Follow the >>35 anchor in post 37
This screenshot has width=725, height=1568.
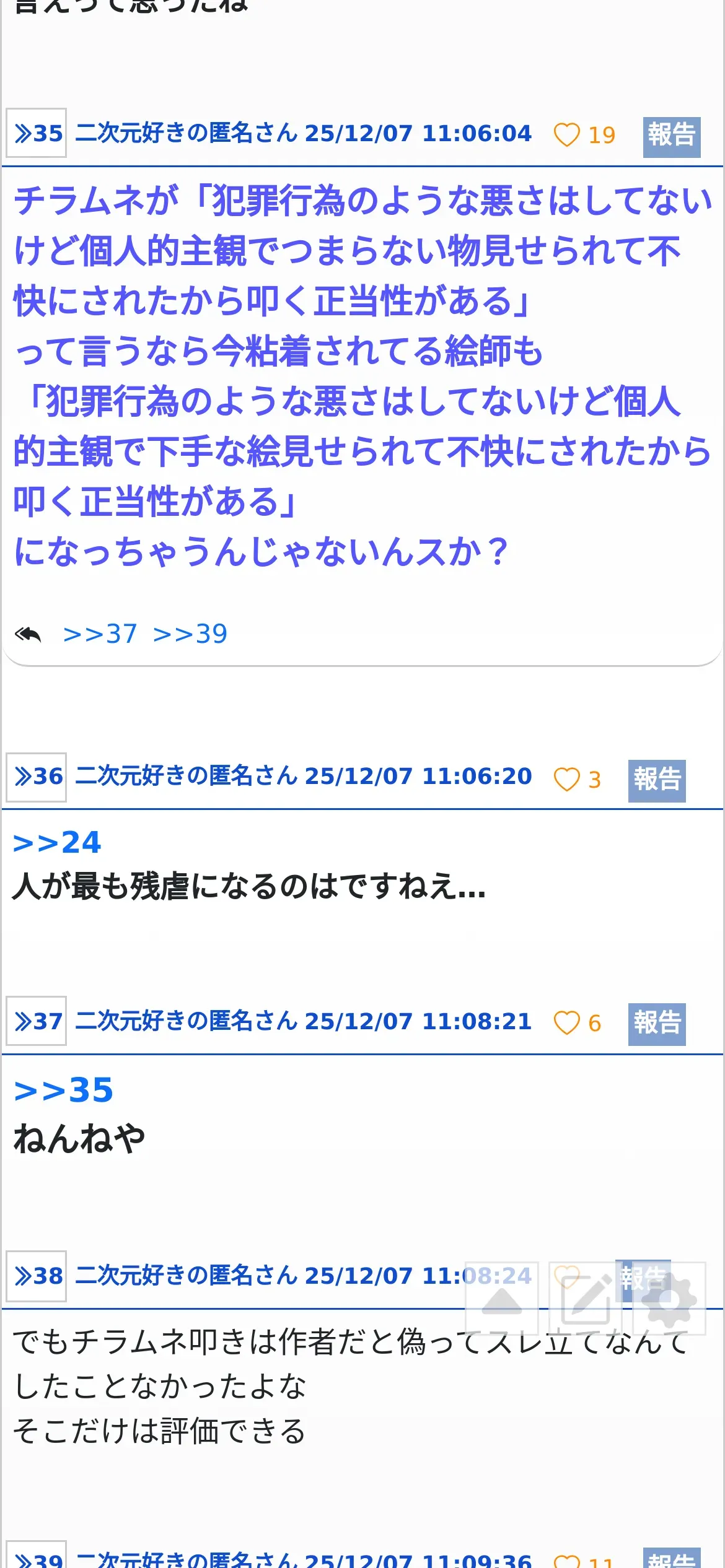63,1090
